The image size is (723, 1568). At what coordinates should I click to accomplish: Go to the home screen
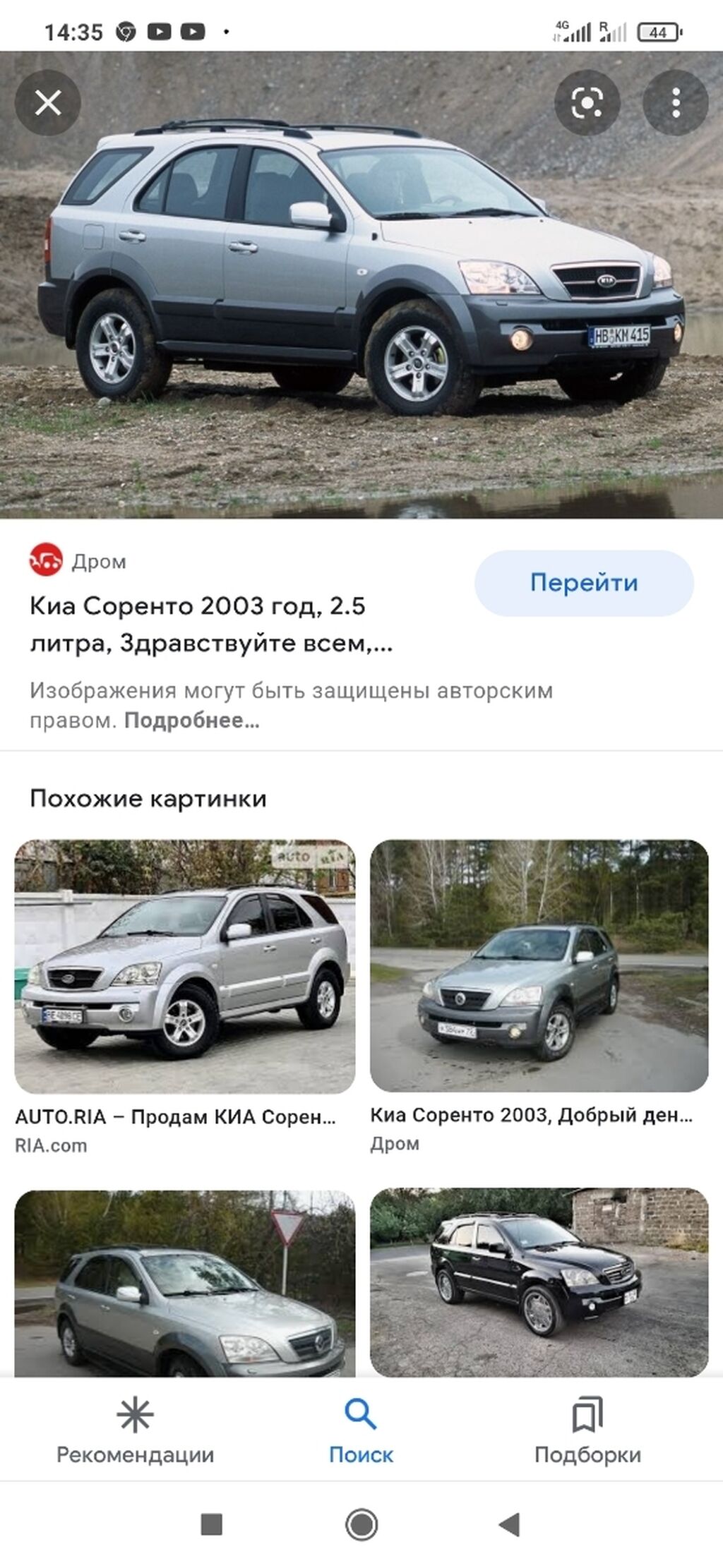click(361, 1525)
